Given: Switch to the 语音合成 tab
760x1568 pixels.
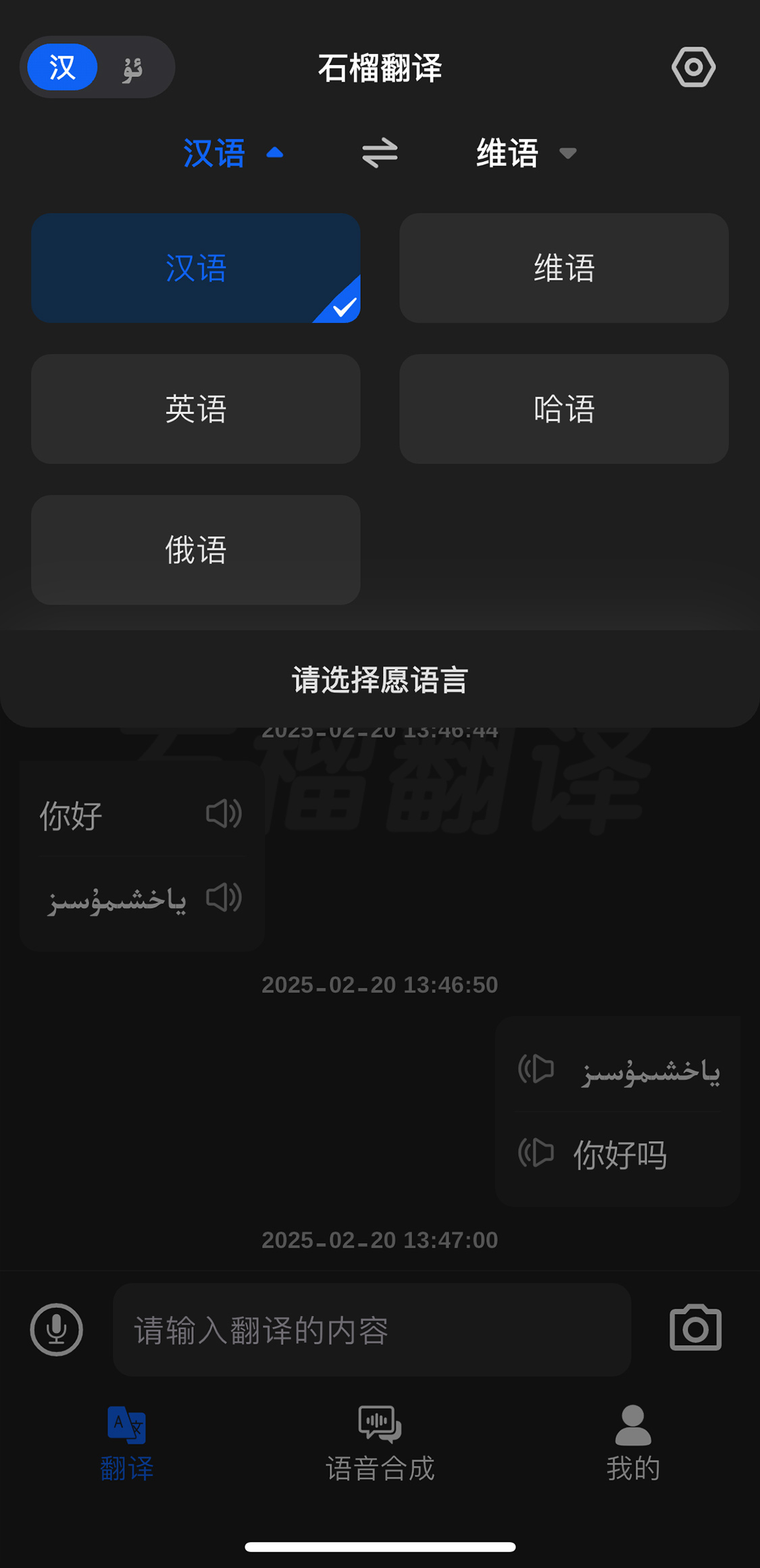Looking at the screenshot, I should point(380,1444).
